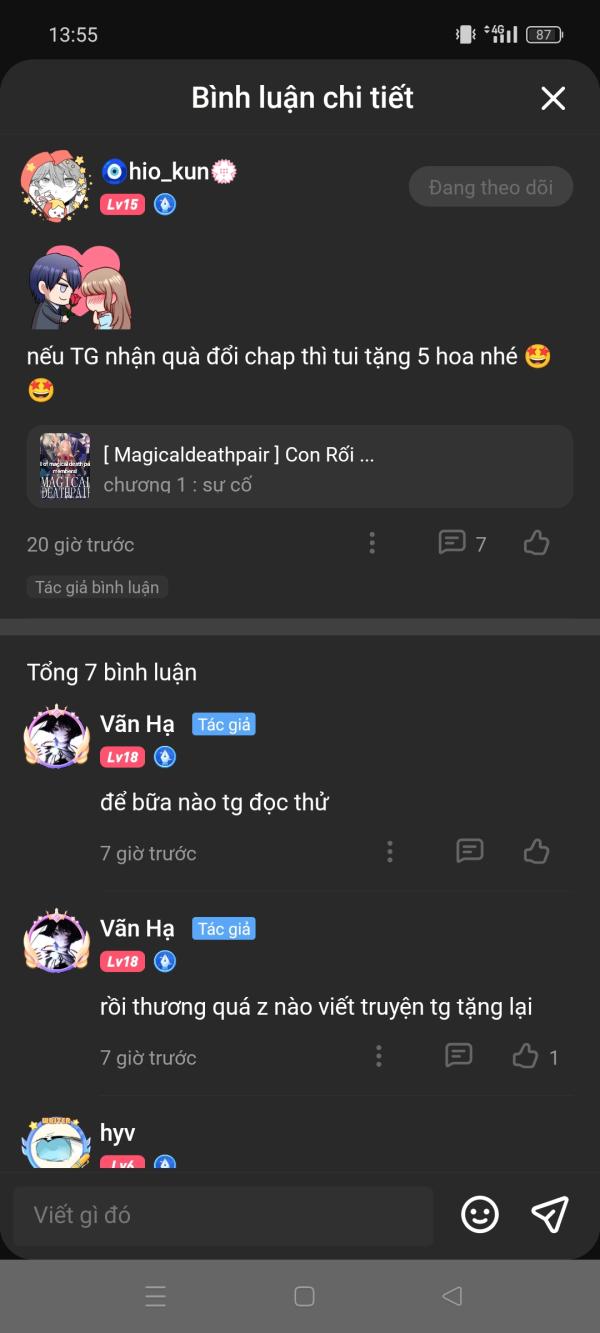This screenshot has width=600, height=1333.
Task: Reply to the 'rồi thương quá' comment
Action: point(459,1055)
